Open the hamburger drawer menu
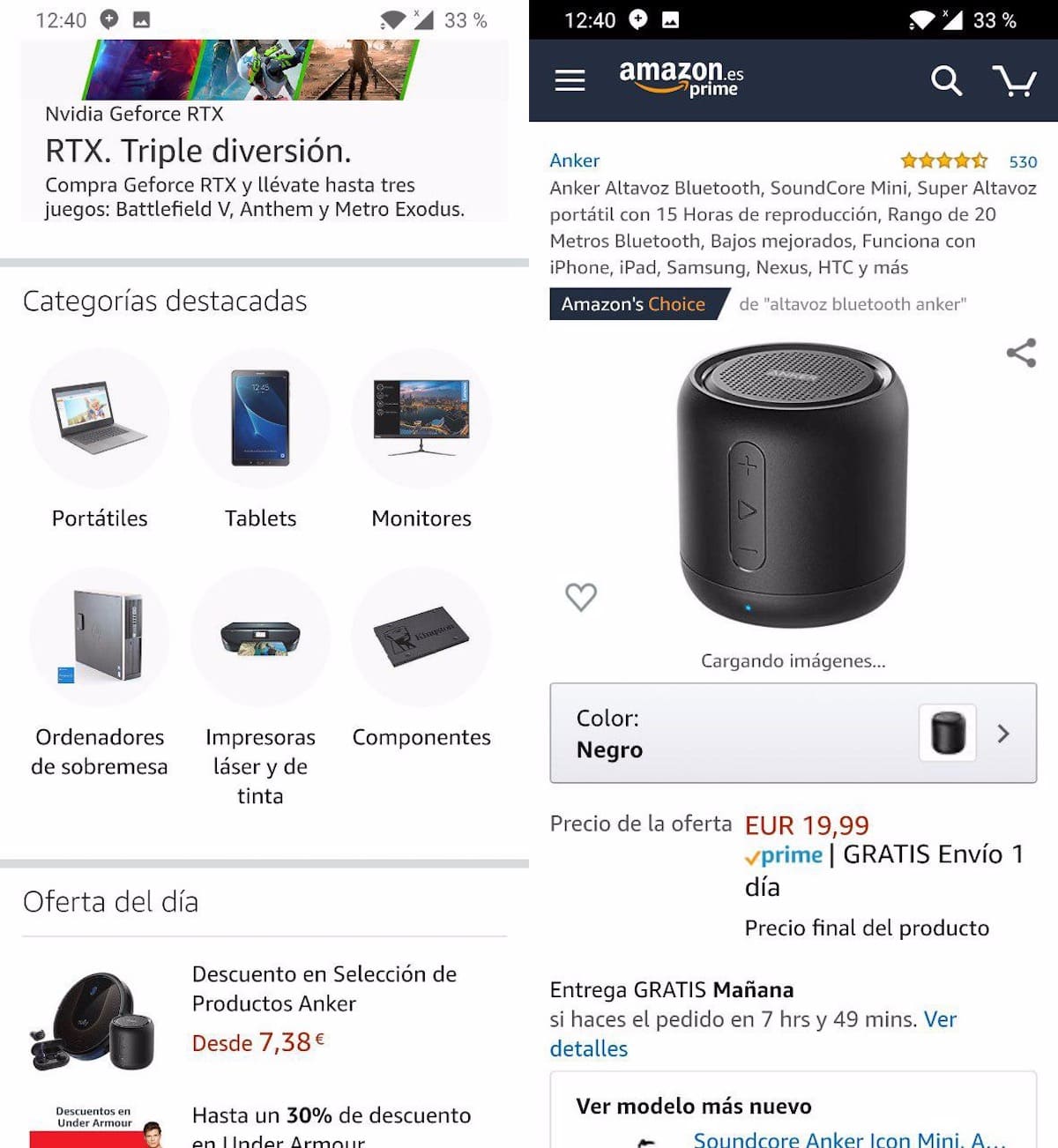The height and width of the screenshot is (1148, 1058). pyautogui.click(x=570, y=80)
